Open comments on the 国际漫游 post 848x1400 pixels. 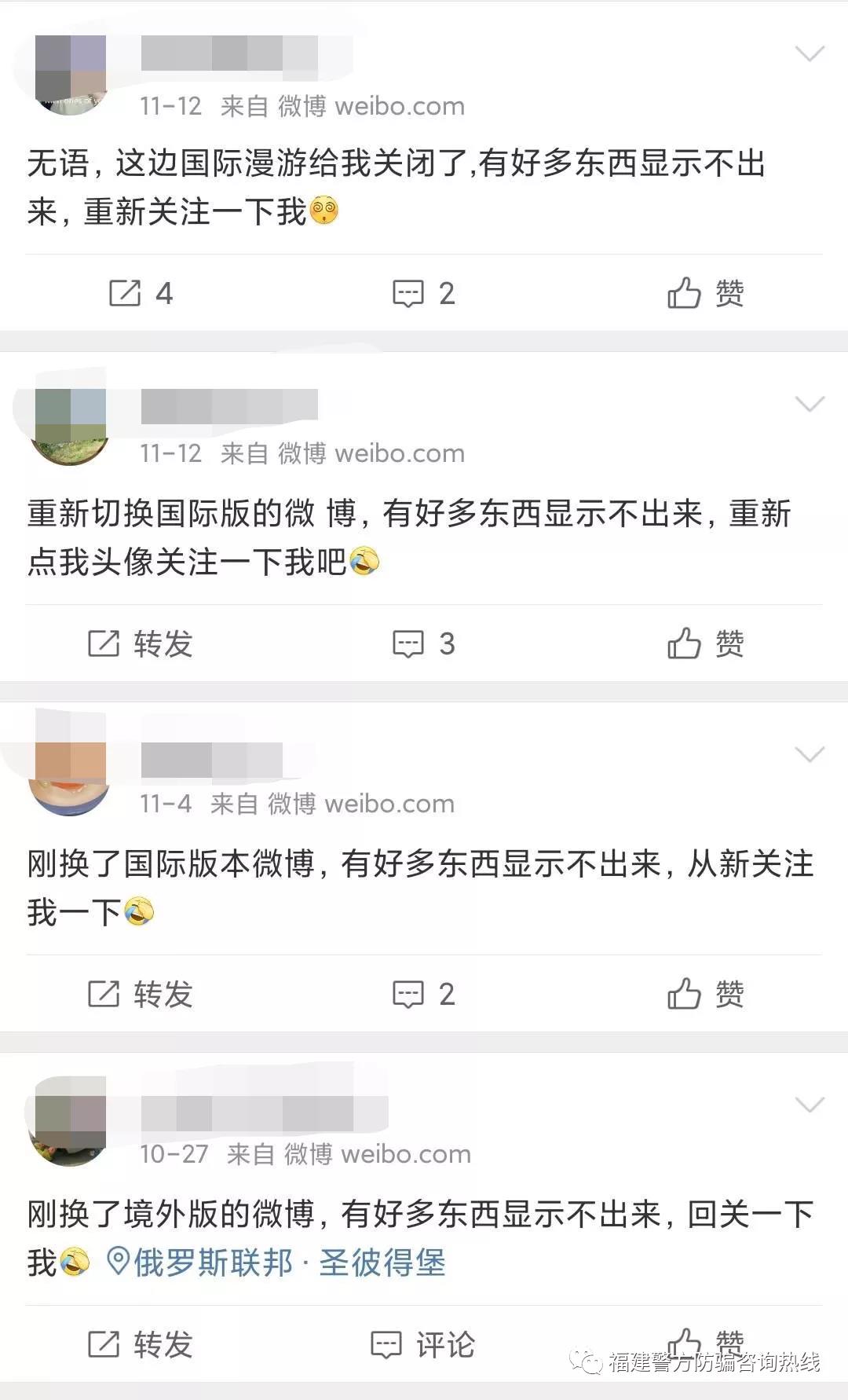(x=423, y=294)
